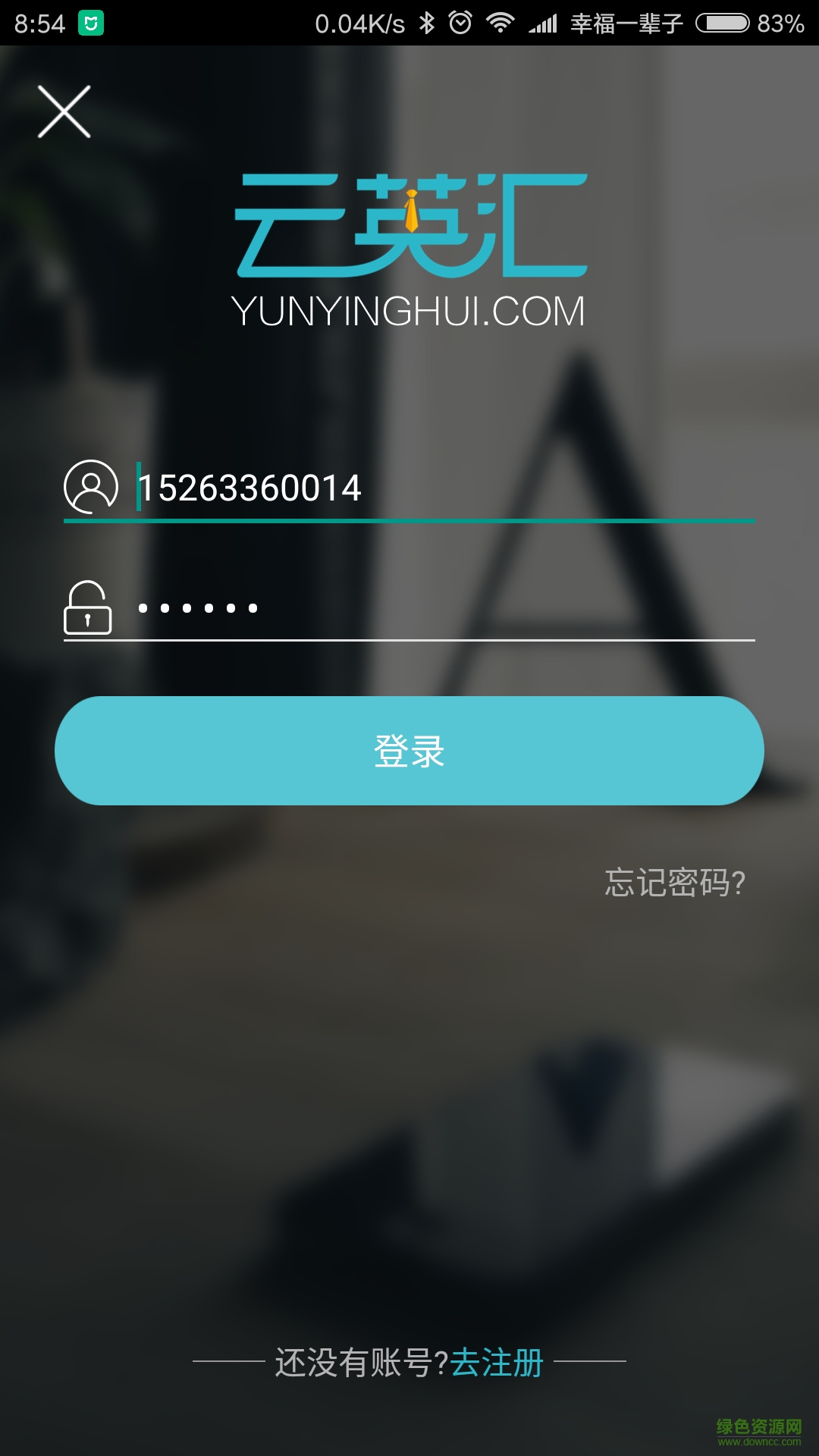This screenshot has width=819, height=1456.
Task: Open the 忘记密码? forgot password link
Action: (673, 882)
